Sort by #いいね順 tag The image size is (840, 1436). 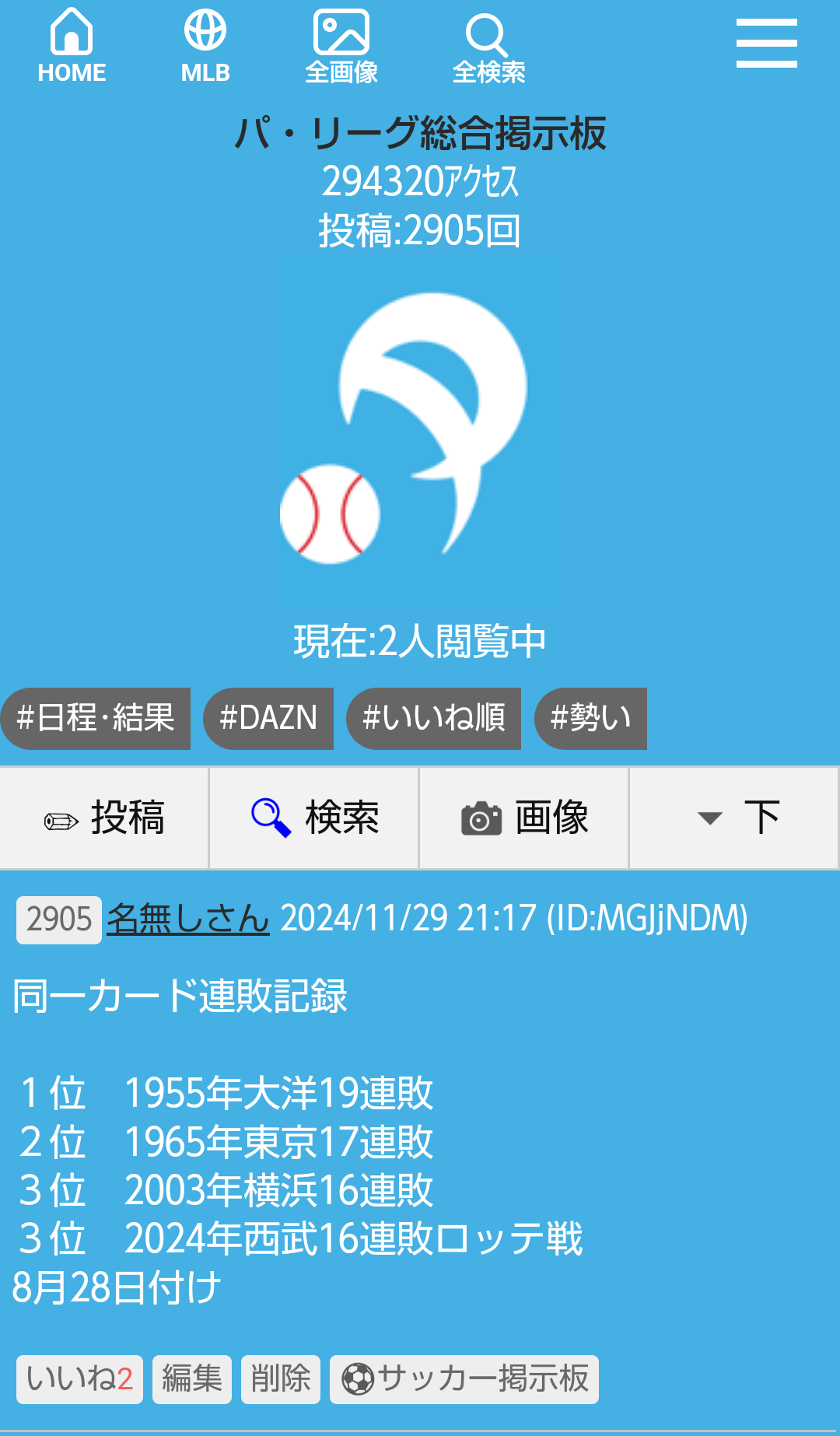pos(433,718)
